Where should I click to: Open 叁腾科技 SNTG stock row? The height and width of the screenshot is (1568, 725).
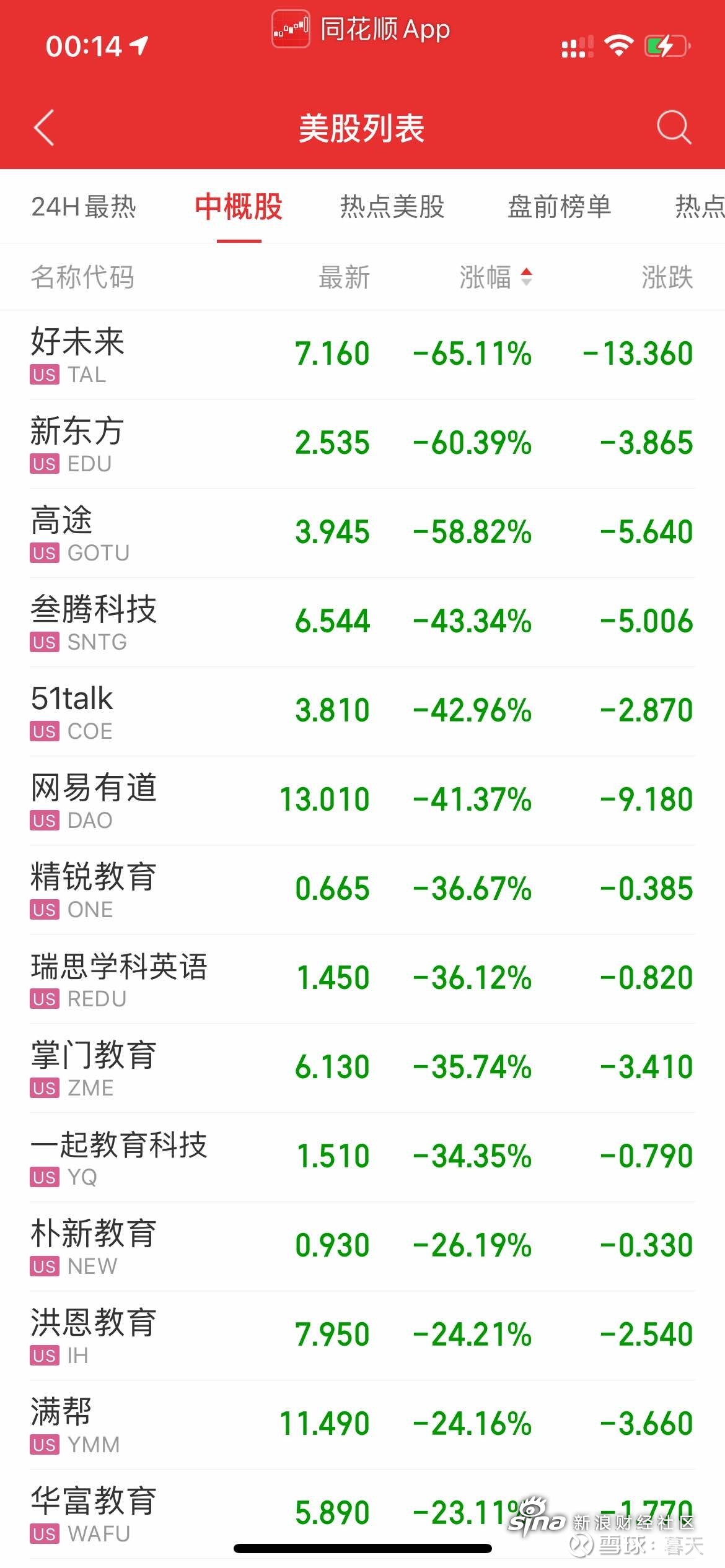click(362, 622)
